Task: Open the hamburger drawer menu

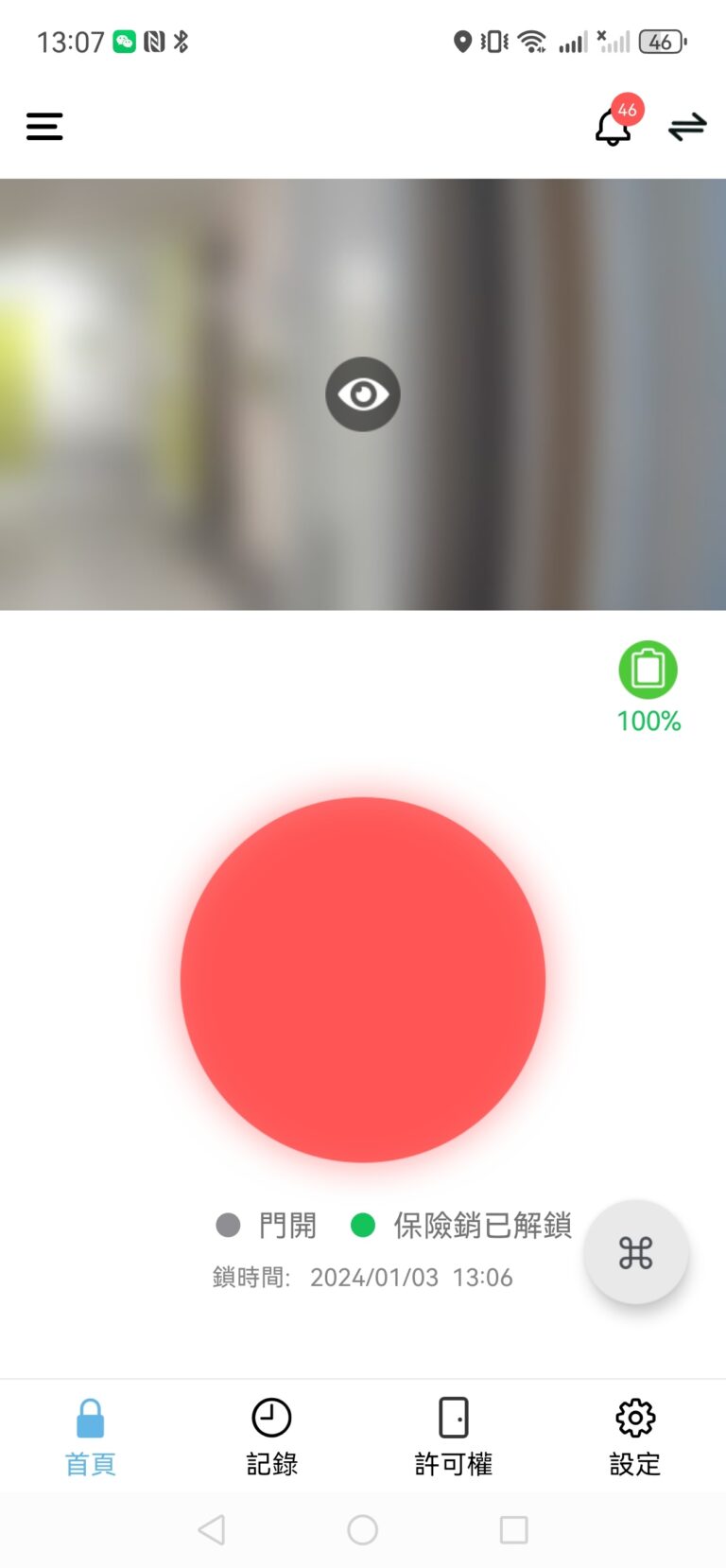Action: [44, 127]
